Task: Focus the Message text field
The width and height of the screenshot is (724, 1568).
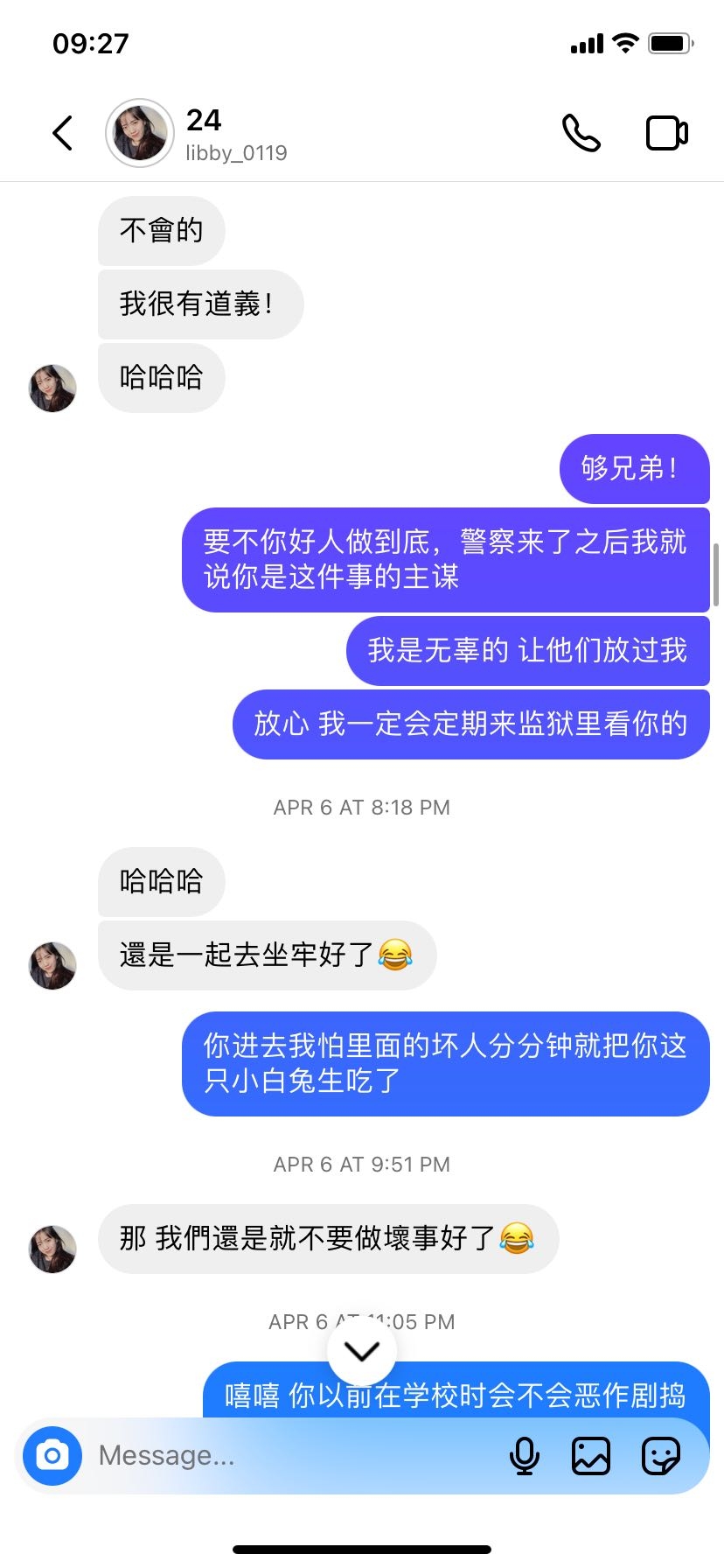Action: pyautogui.click(x=289, y=1456)
